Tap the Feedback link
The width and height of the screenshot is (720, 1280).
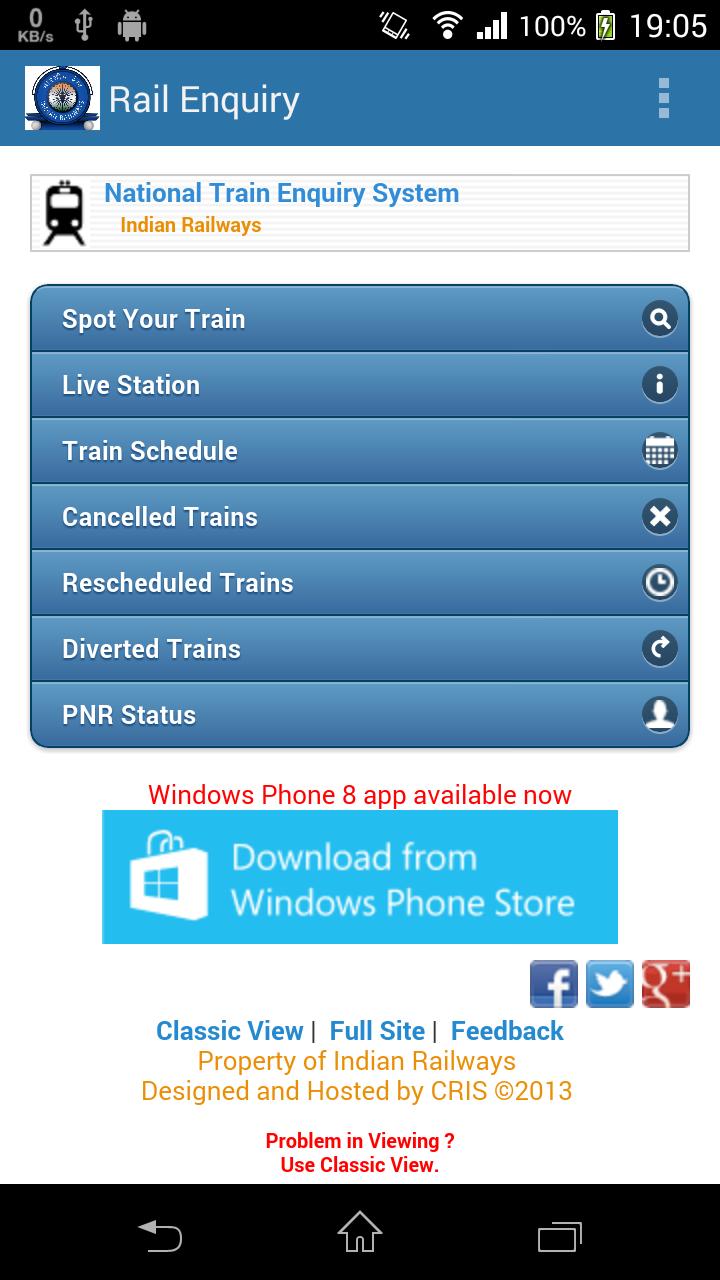point(507,1031)
